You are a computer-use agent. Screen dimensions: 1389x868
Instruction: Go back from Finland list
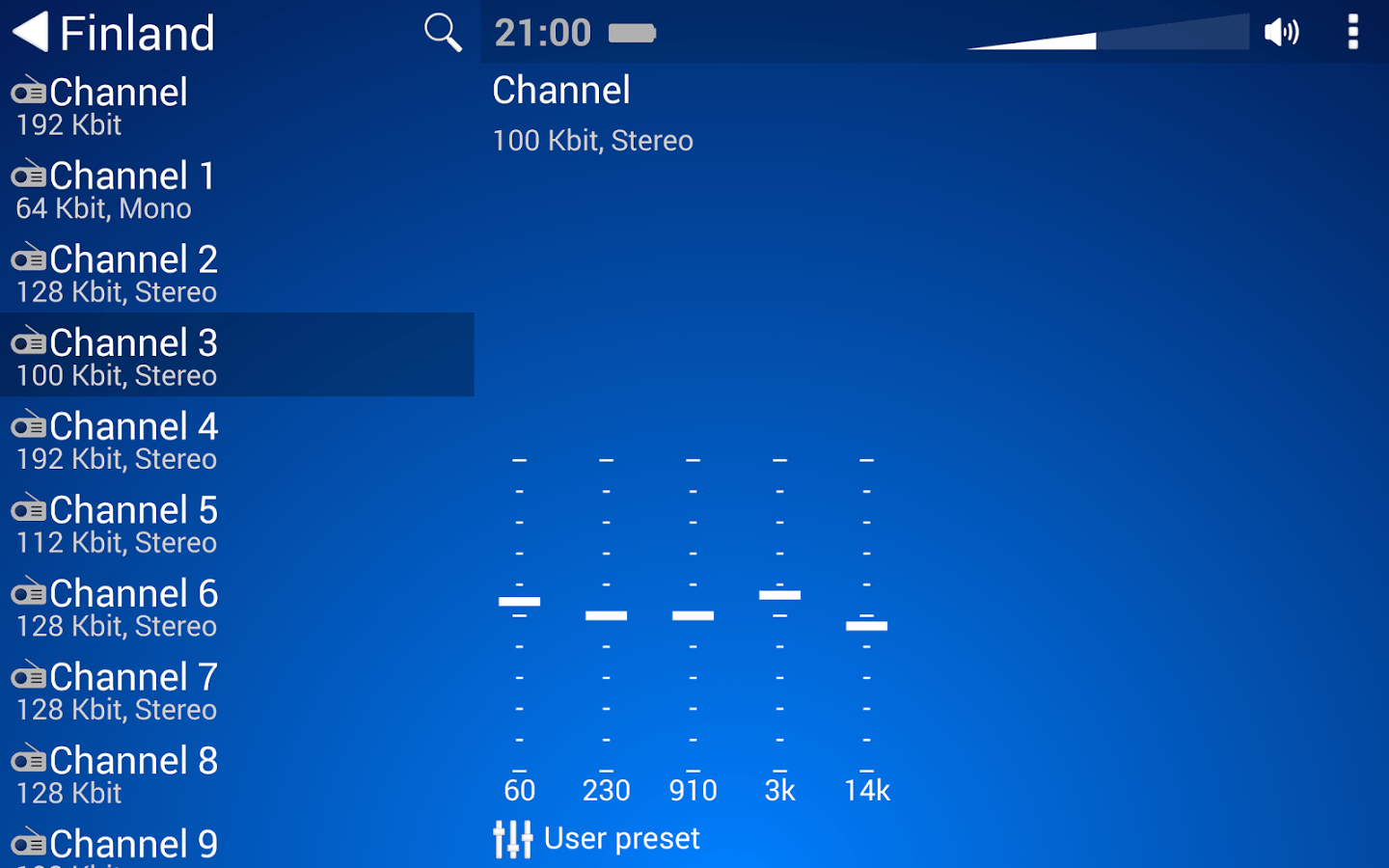coord(31,32)
